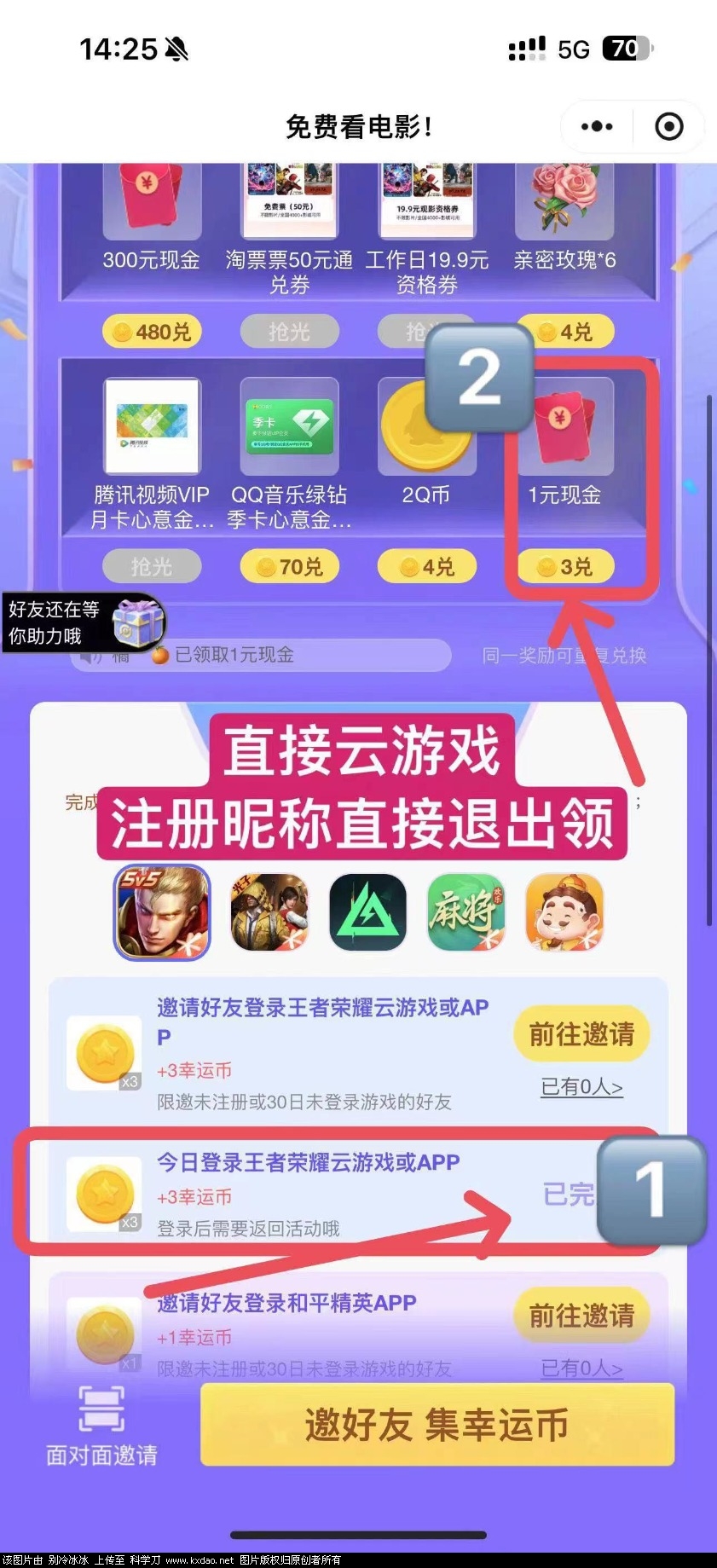Select the 欢乐斗地主 game icon
The image size is (717, 1568).
pyautogui.click(x=564, y=912)
